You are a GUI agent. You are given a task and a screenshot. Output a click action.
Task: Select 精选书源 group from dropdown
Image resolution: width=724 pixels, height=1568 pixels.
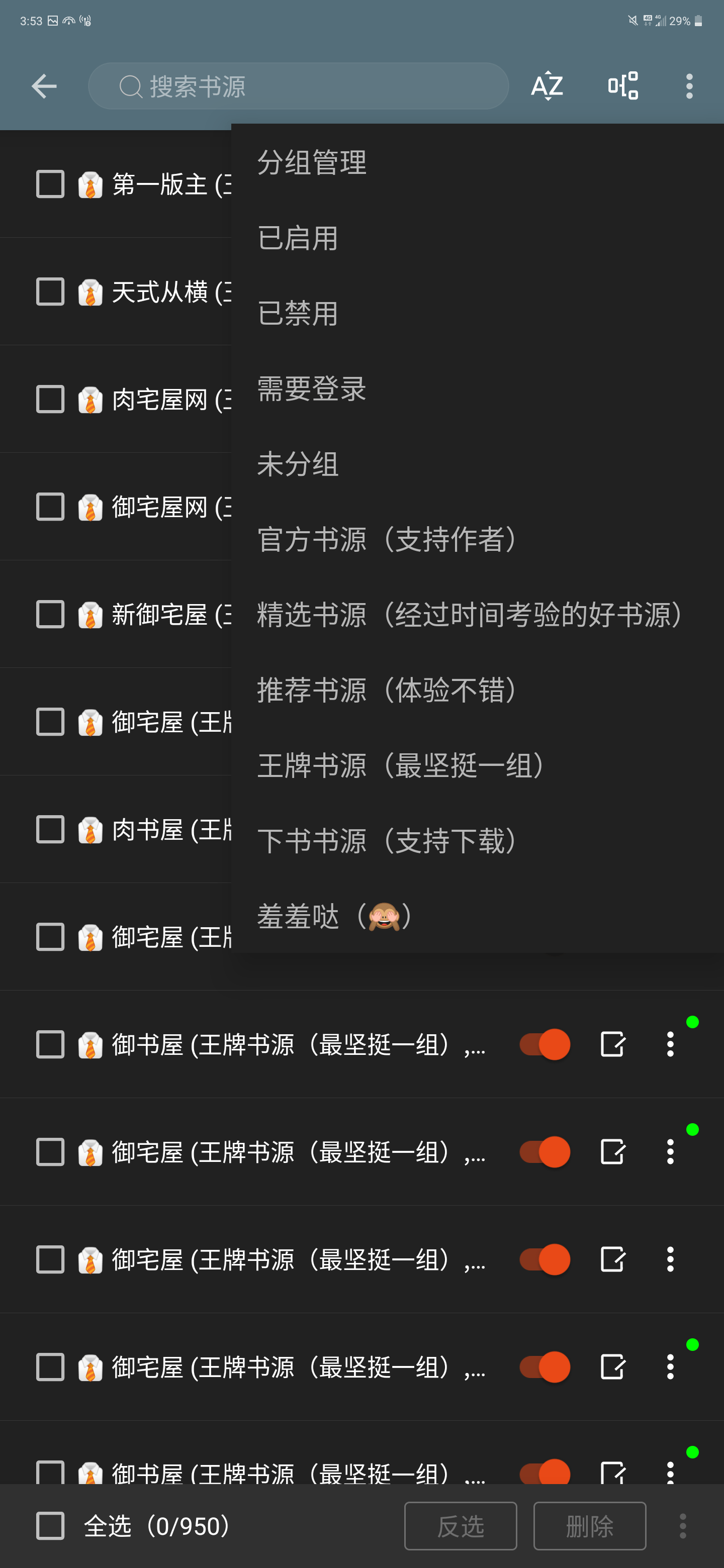point(469,615)
